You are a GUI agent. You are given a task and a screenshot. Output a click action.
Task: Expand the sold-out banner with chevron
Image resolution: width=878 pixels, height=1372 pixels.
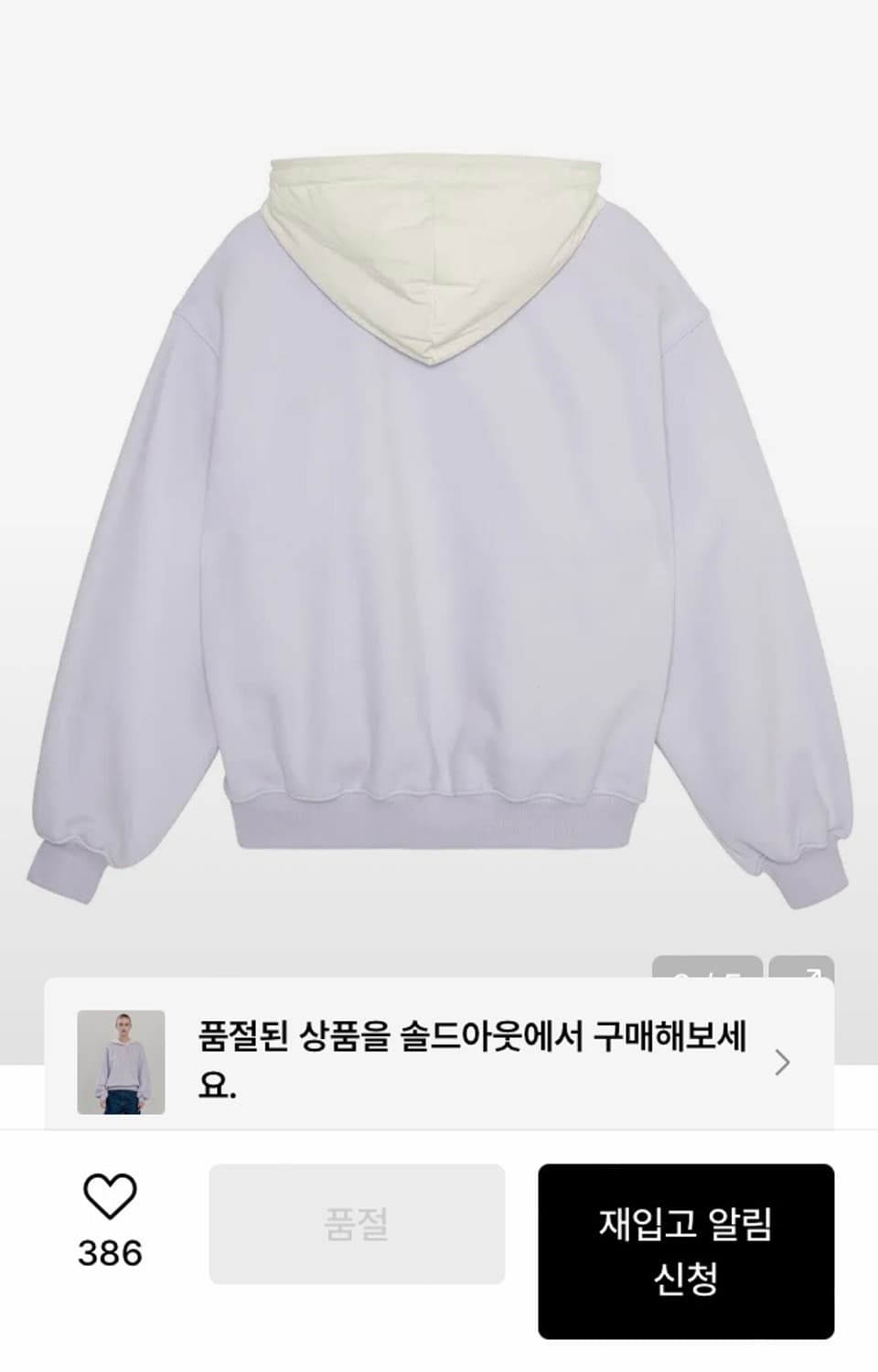pos(784,1061)
